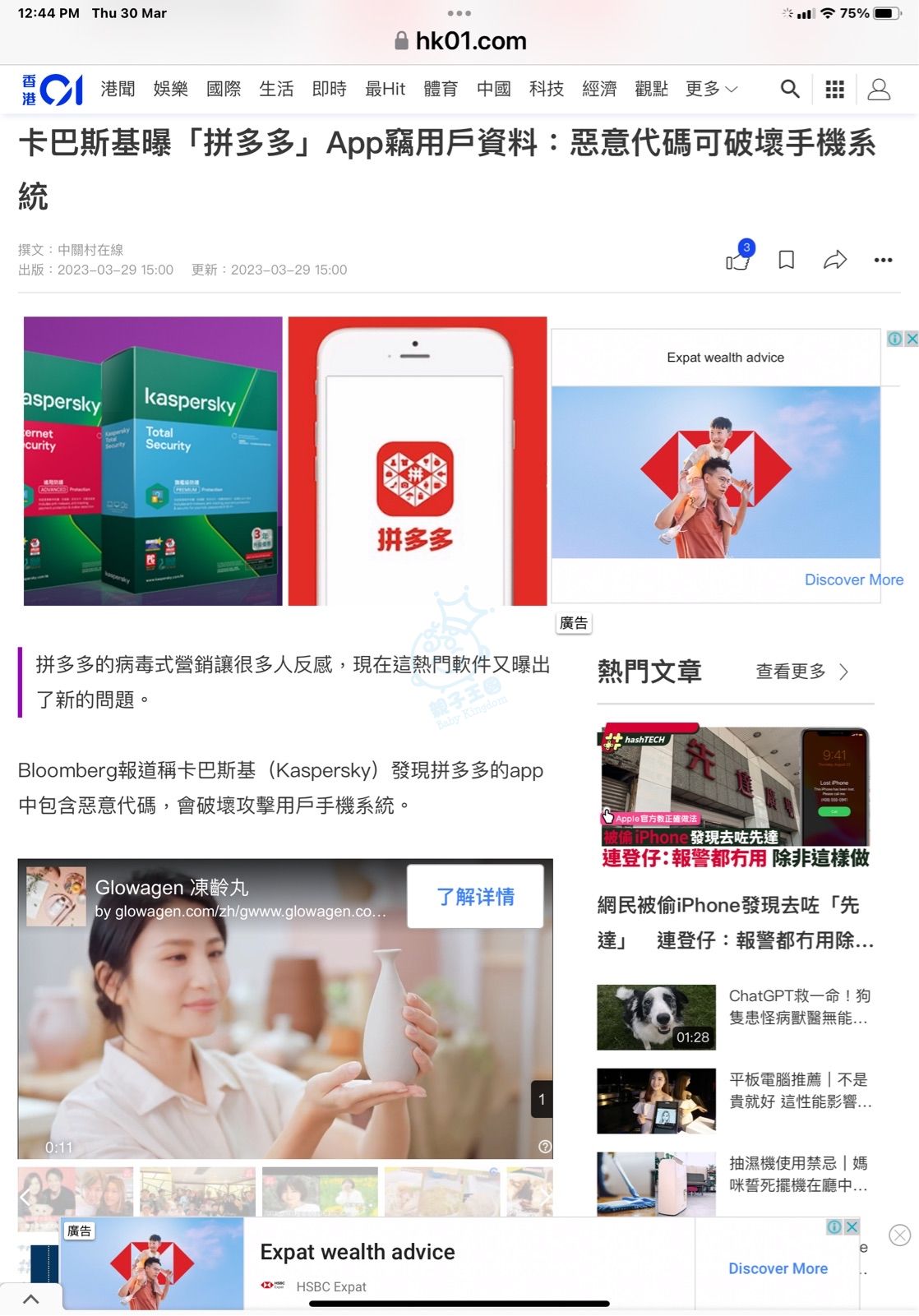Open the ChatGPT救一命 video article
The width and height of the screenshot is (919, 1316).
pyautogui.click(x=799, y=1007)
